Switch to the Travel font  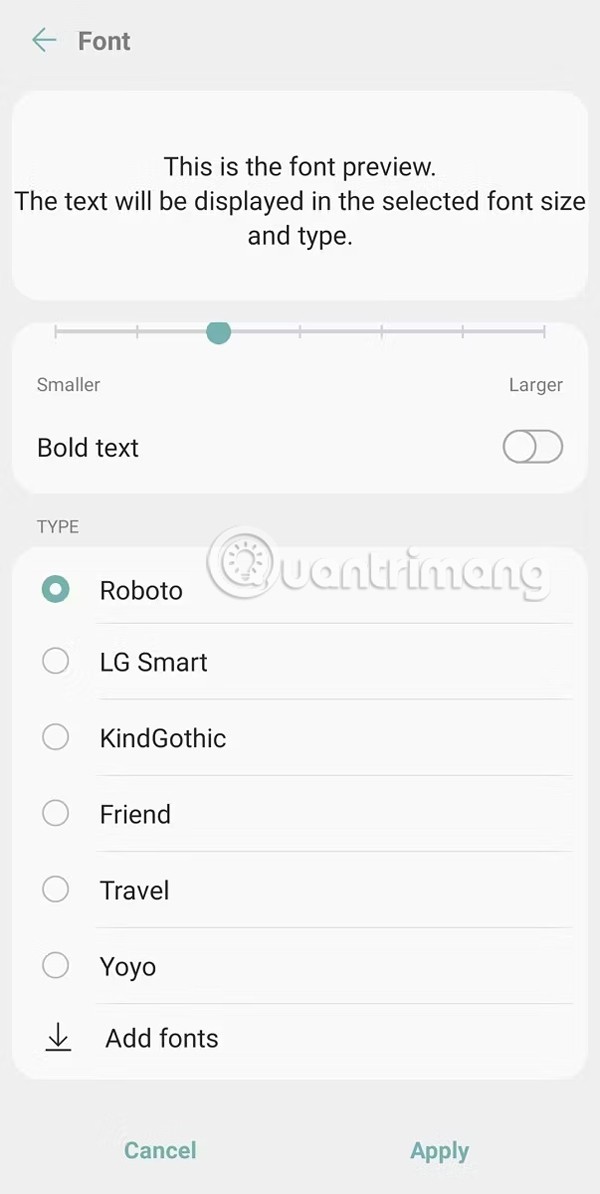[56, 889]
